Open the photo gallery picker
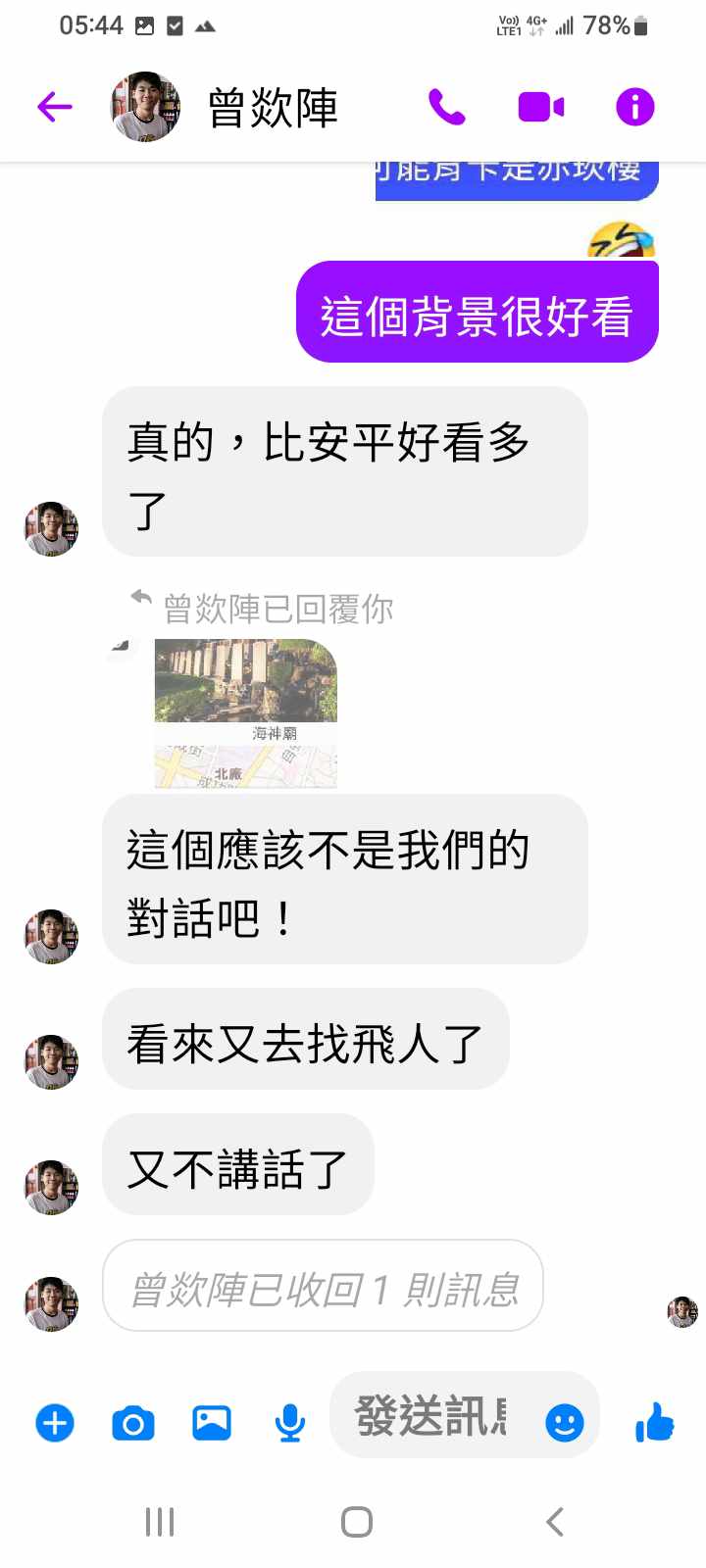Image resolution: width=706 pixels, height=1568 pixels. click(x=212, y=1422)
